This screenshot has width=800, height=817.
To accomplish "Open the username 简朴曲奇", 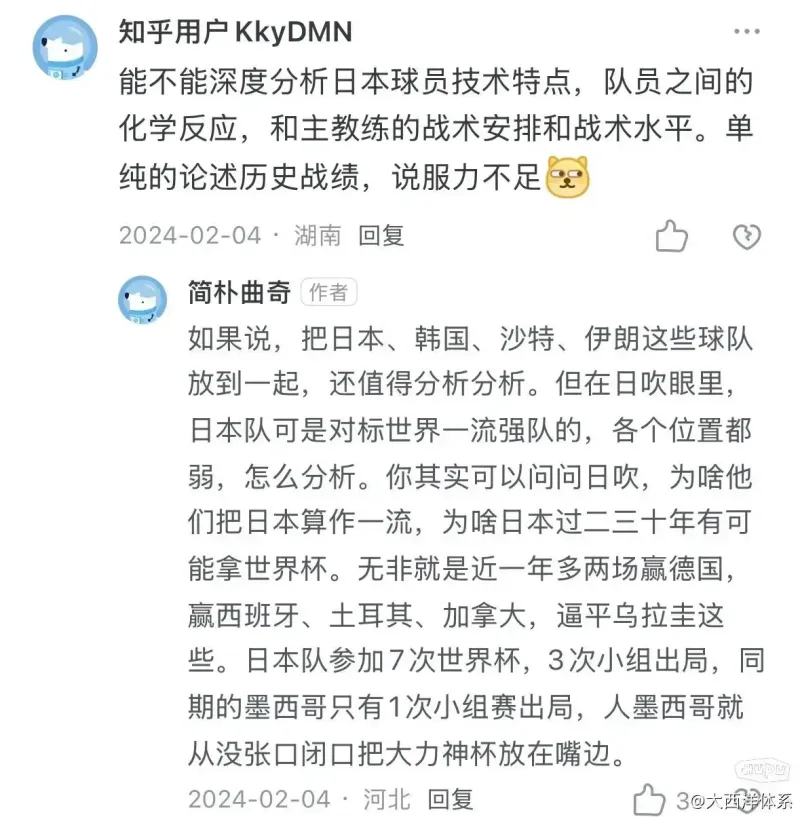I will tap(239, 292).
